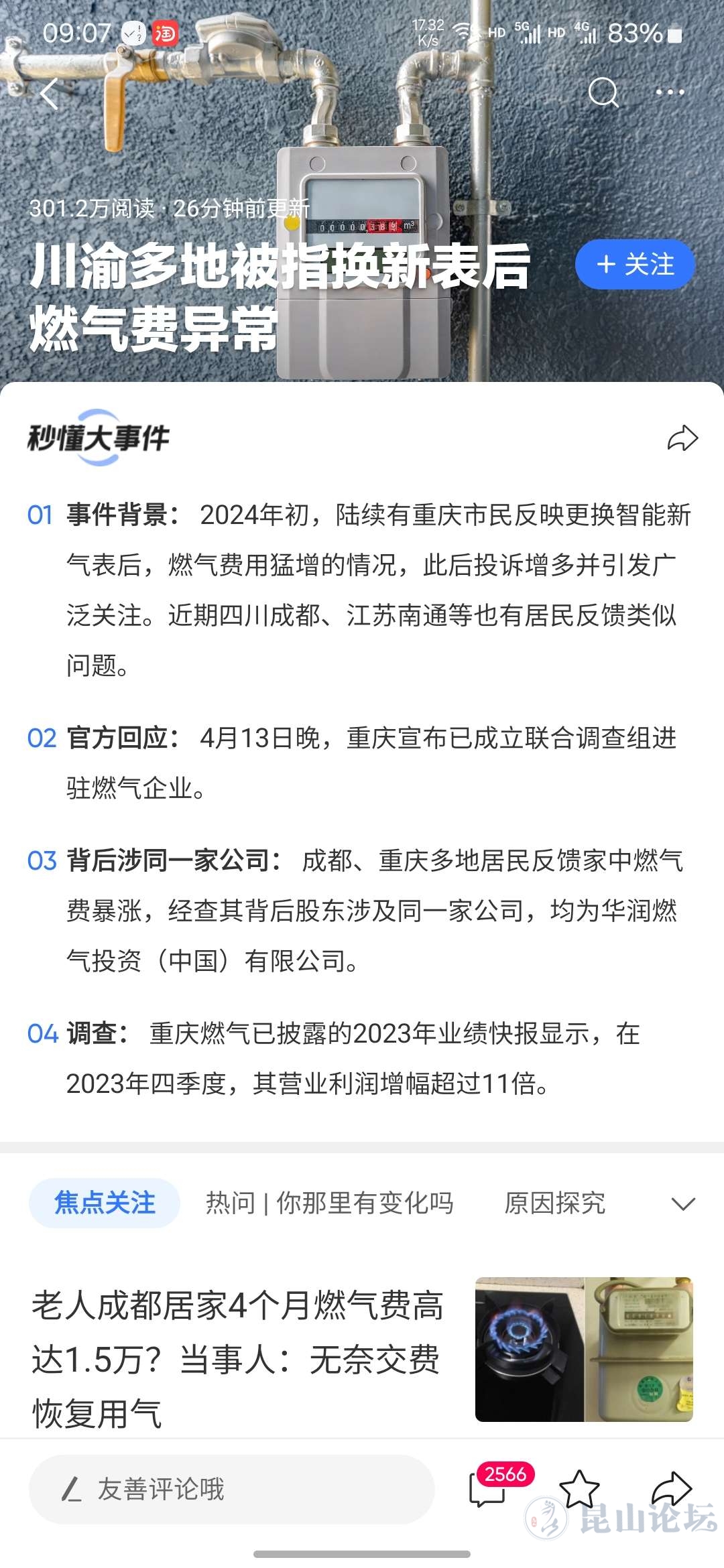Open the three-dot overflow menu
The image size is (724, 1568).
(670, 92)
